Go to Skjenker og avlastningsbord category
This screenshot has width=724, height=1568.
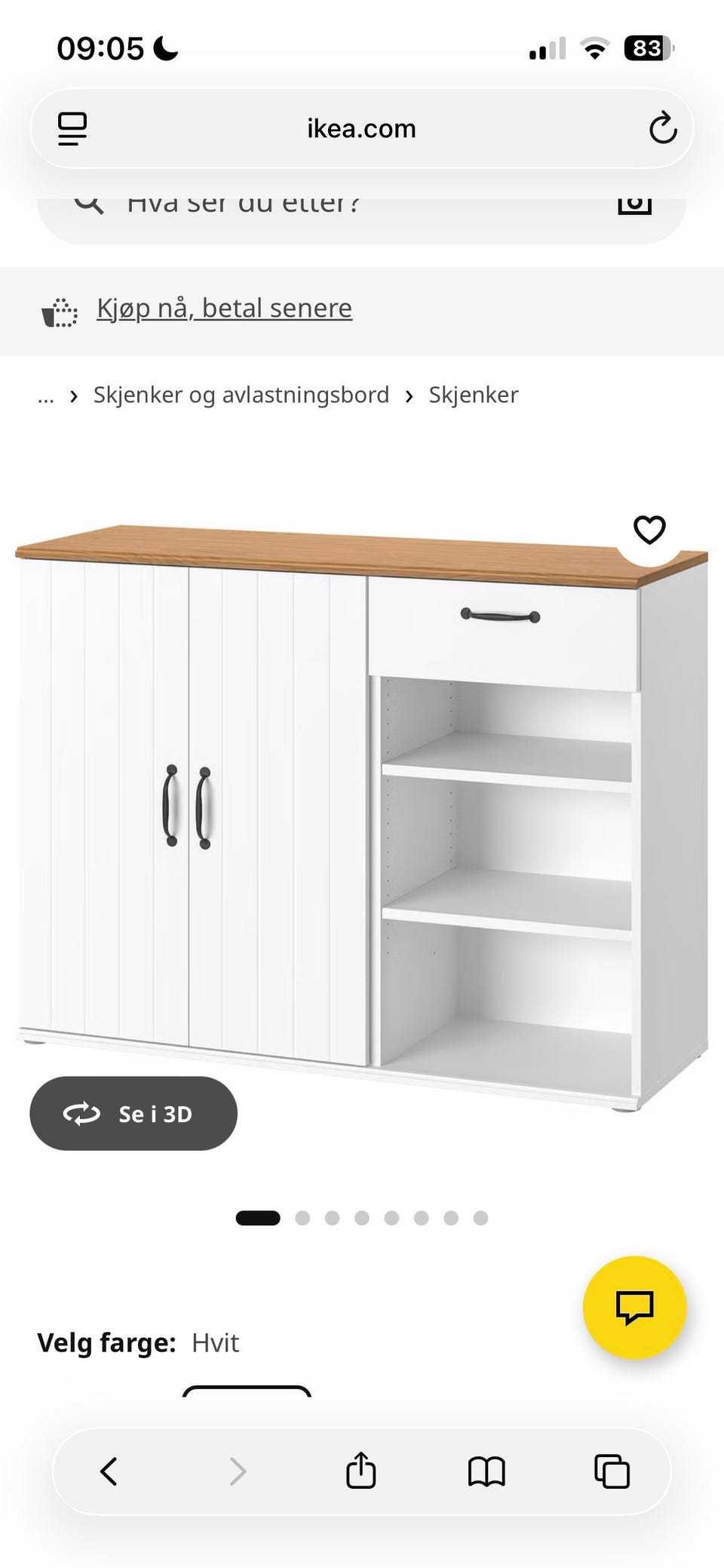[x=241, y=395]
